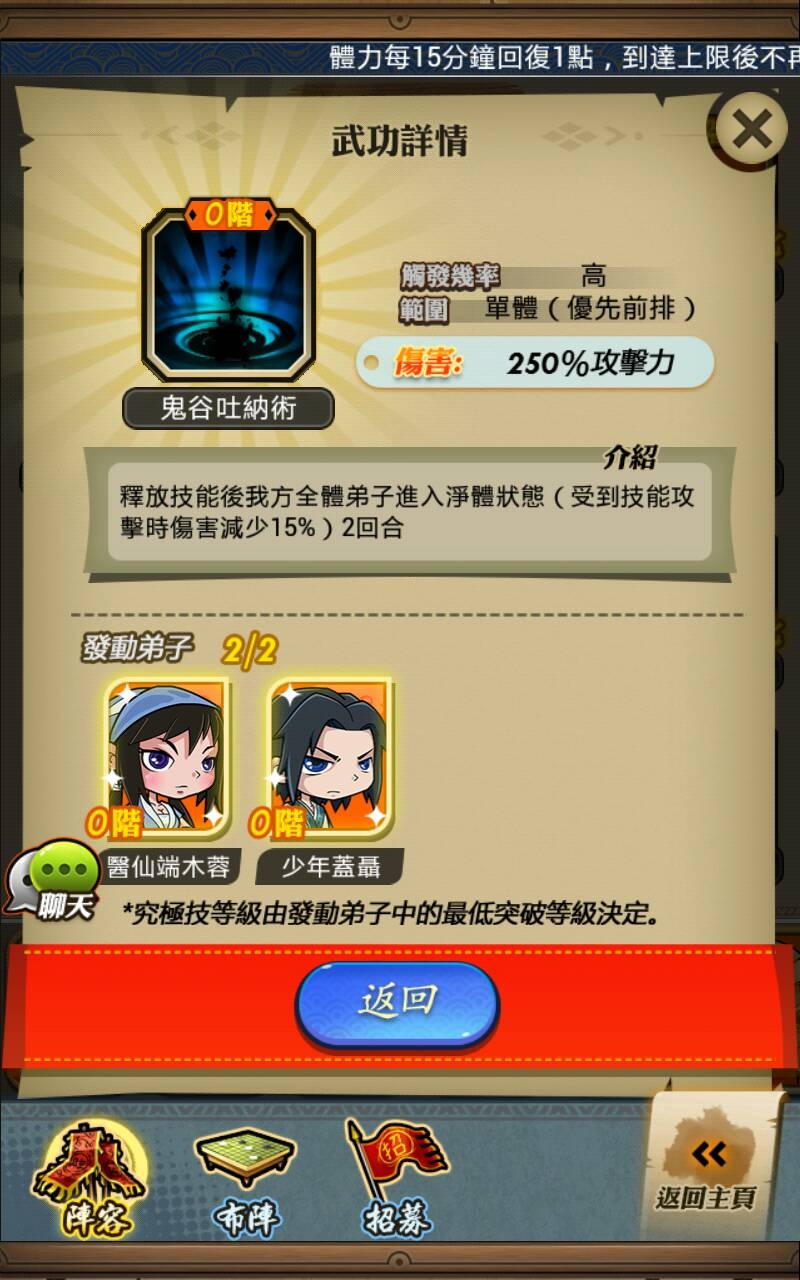Close the 武功詳情 dialog

(x=751, y=130)
